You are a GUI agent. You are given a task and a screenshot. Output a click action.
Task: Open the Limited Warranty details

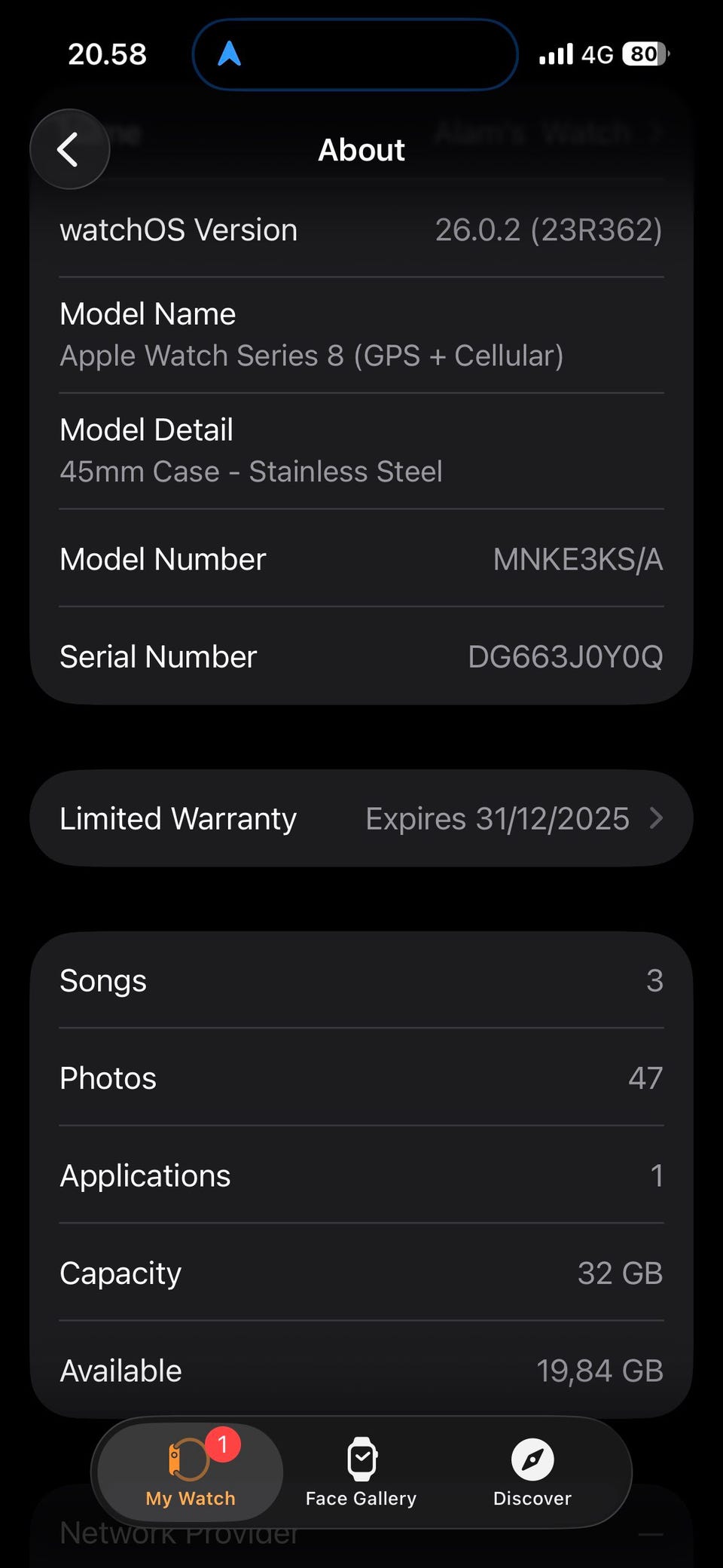click(x=361, y=818)
